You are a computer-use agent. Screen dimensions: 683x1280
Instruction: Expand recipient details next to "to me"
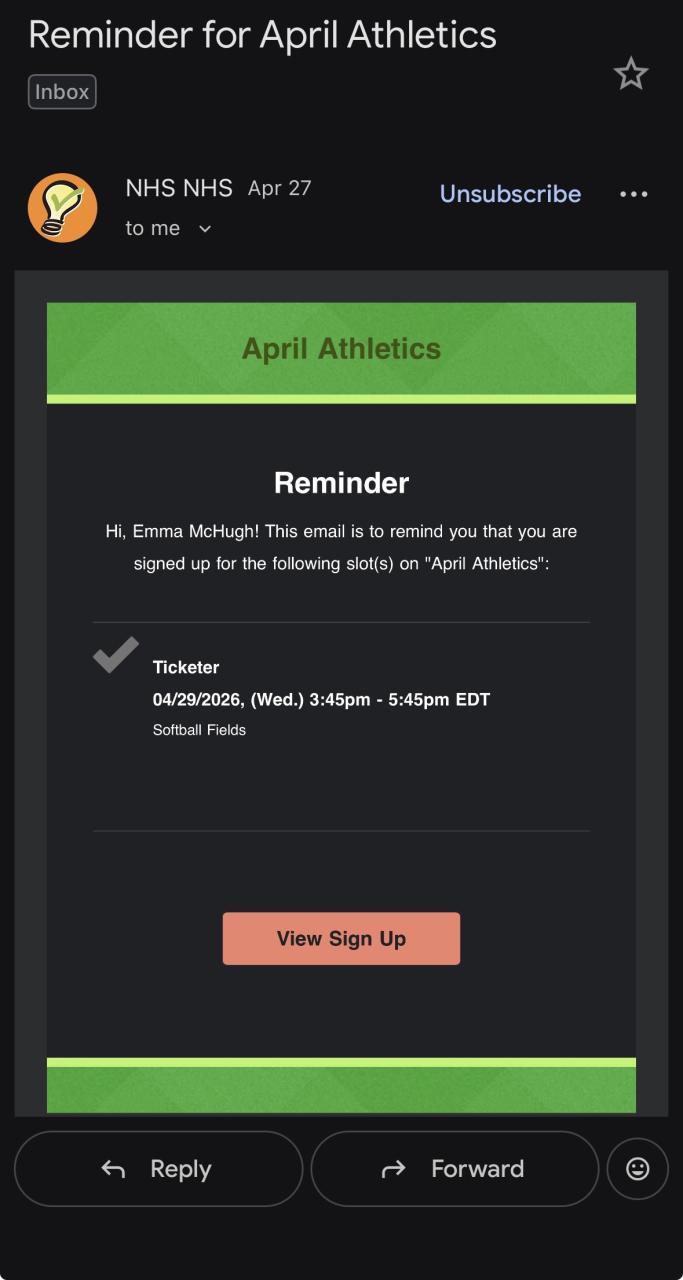click(205, 229)
